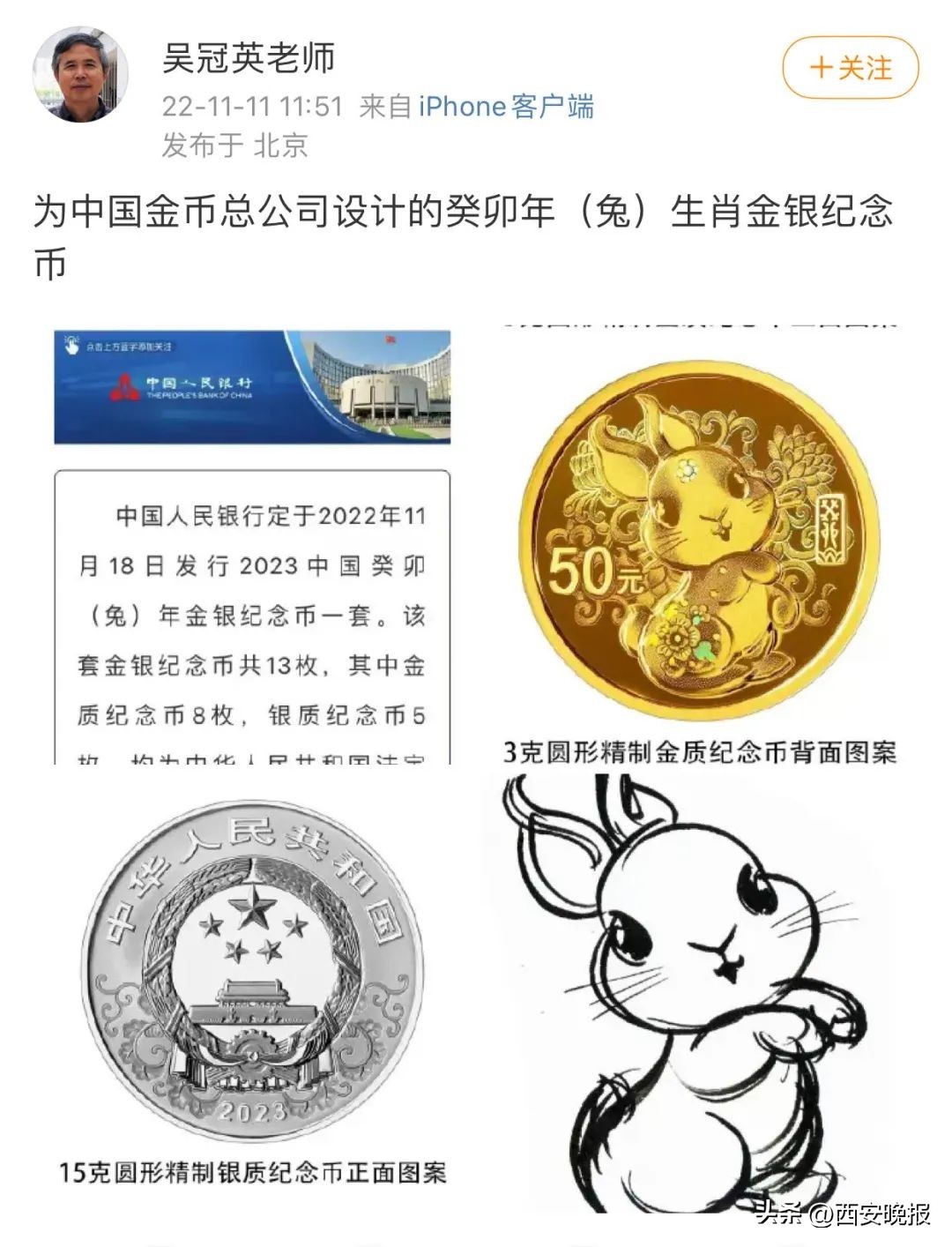952x1247 pixels.
Task: Open the 吴冠英老师 username link
Action: coord(249,58)
